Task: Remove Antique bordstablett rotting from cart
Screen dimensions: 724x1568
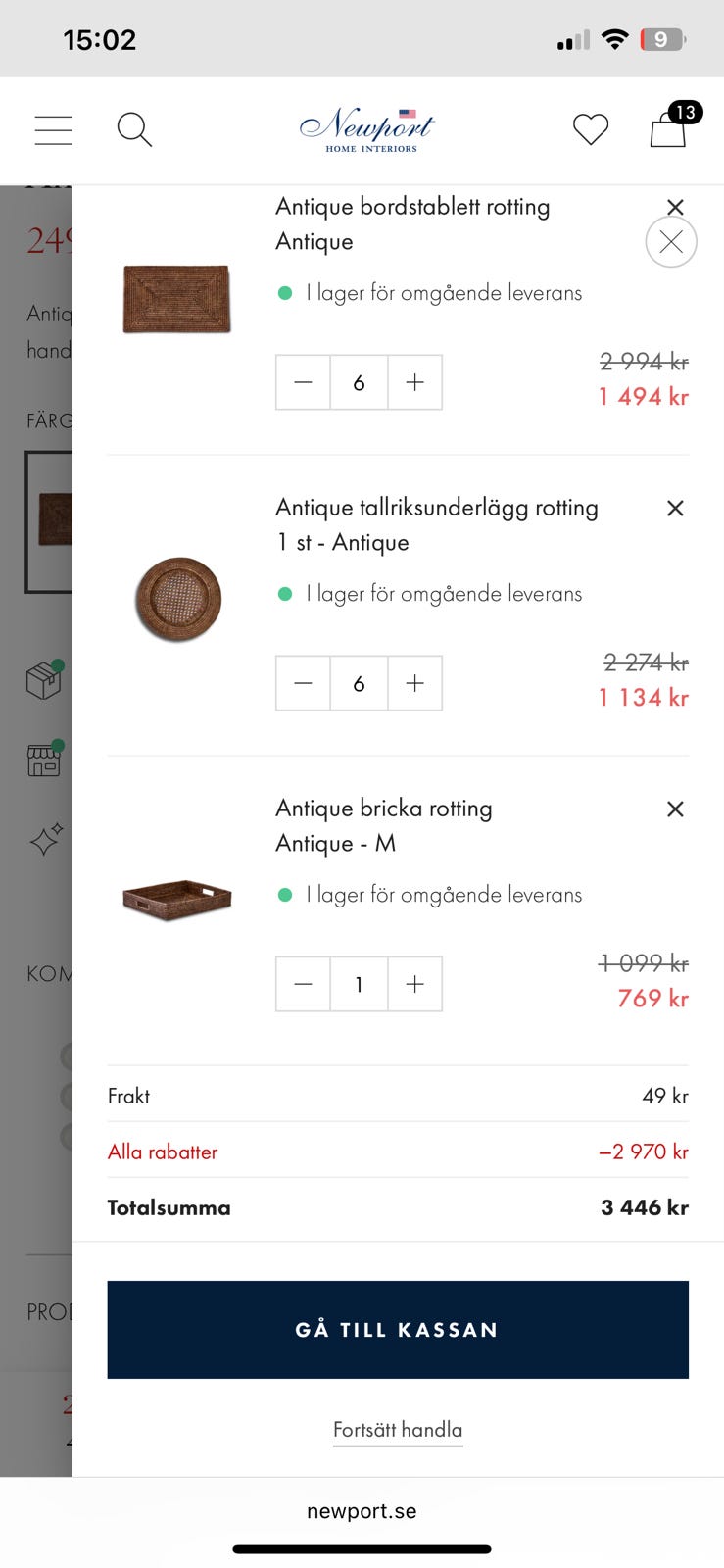Action: pyautogui.click(x=675, y=207)
